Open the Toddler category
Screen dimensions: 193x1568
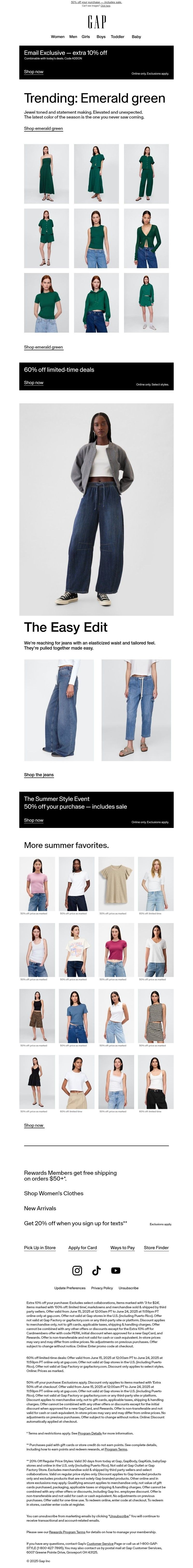(x=117, y=36)
